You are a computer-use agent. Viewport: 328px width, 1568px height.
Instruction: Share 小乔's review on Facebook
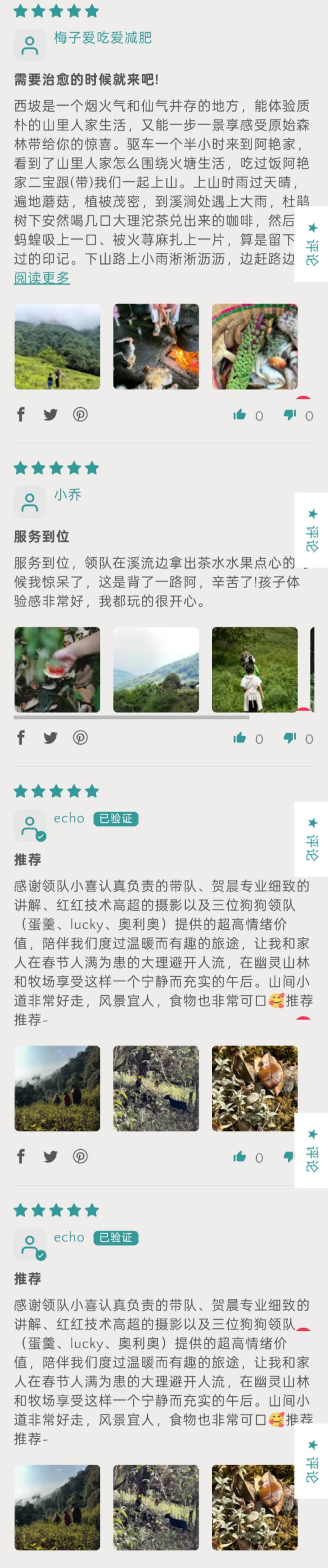click(21, 738)
